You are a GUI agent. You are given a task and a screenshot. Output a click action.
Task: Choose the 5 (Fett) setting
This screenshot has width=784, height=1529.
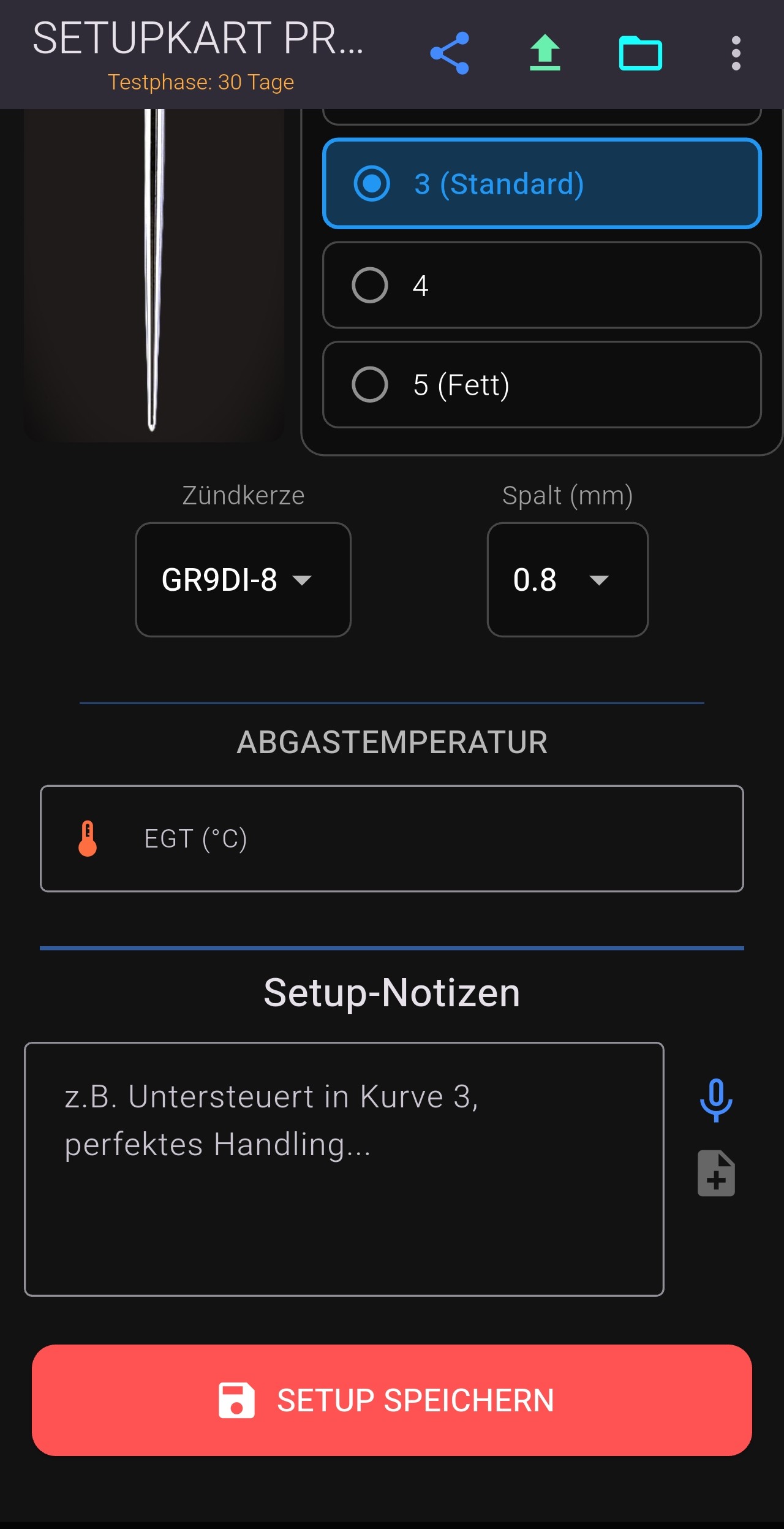pos(542,385)
